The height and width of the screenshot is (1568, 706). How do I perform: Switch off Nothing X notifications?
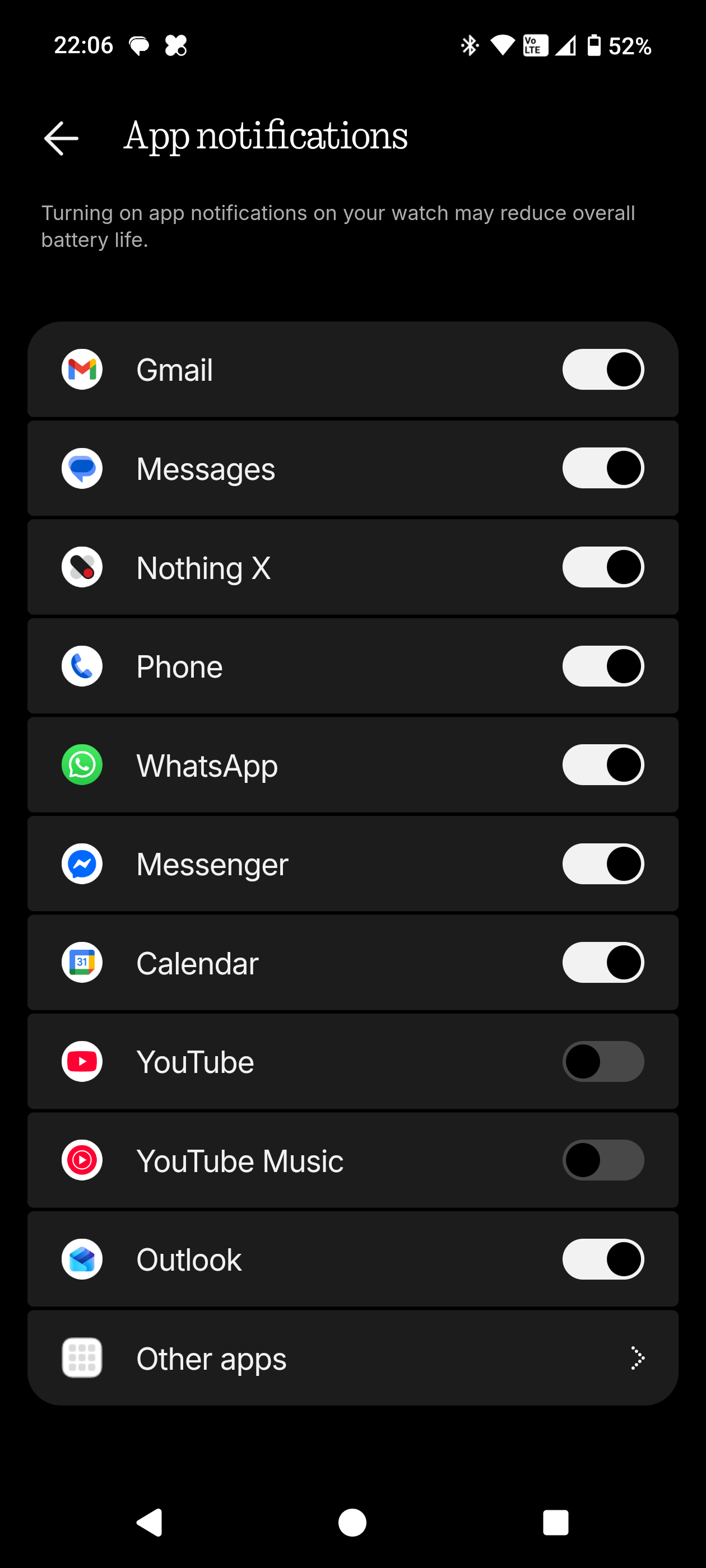pos(602,567)
